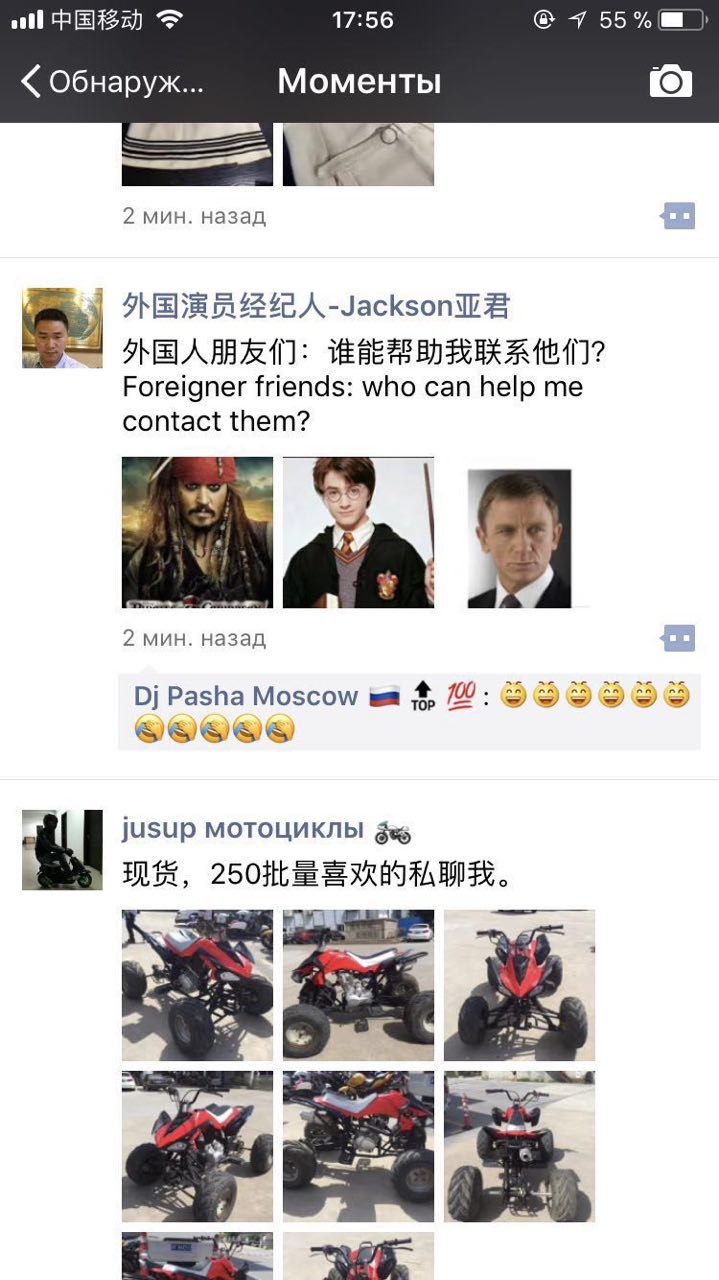This screenshot has width=719, height=1280.
Task: Open jusup мотоциклы profile name
Action: (x=242, y=828)
